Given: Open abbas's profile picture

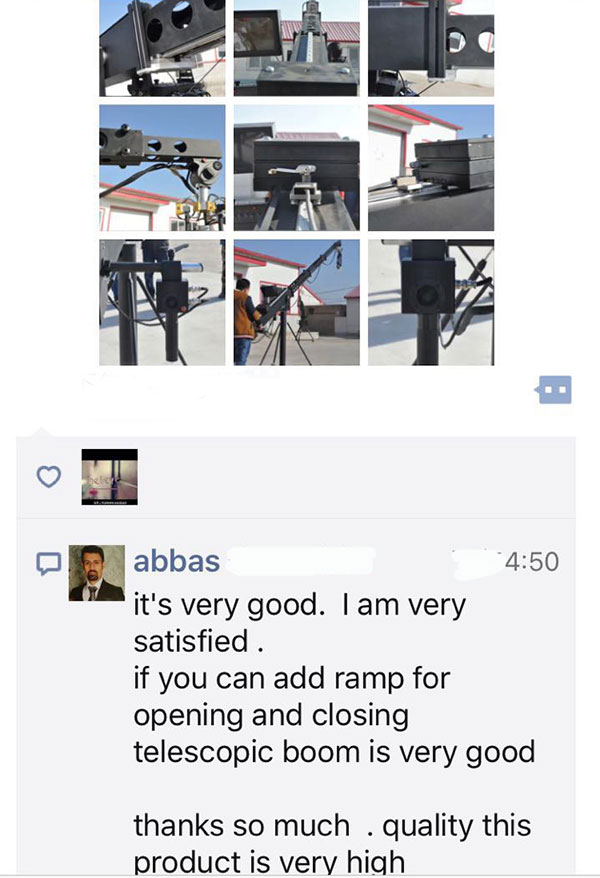Looking at the screenshot, I should (96, 572).
